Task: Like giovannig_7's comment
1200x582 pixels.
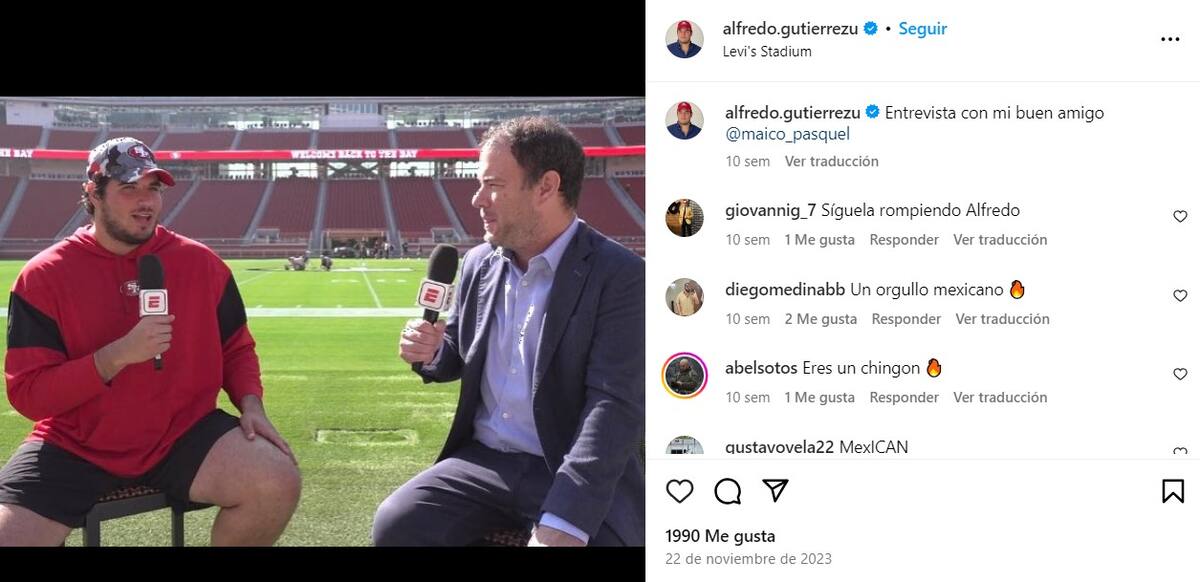Action: 1180,217
